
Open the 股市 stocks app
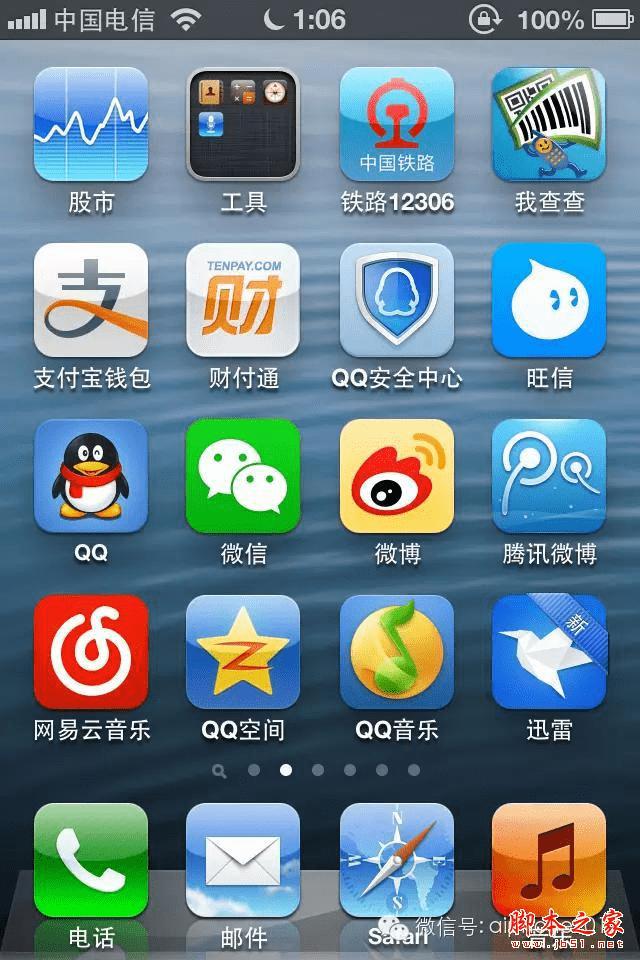tap(91, 124)
